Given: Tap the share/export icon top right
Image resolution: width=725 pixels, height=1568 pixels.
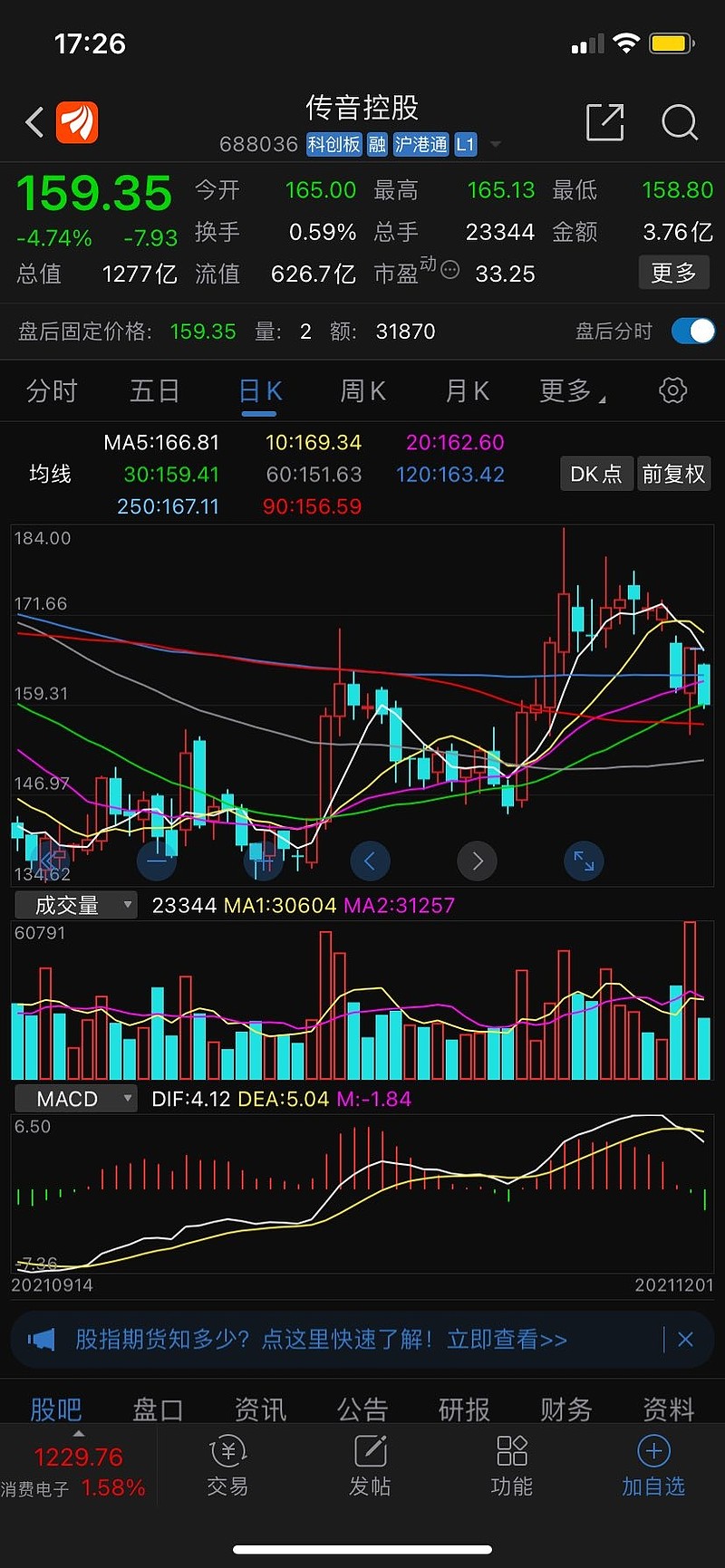Looking at the screenshot, I should coord(605,123).
